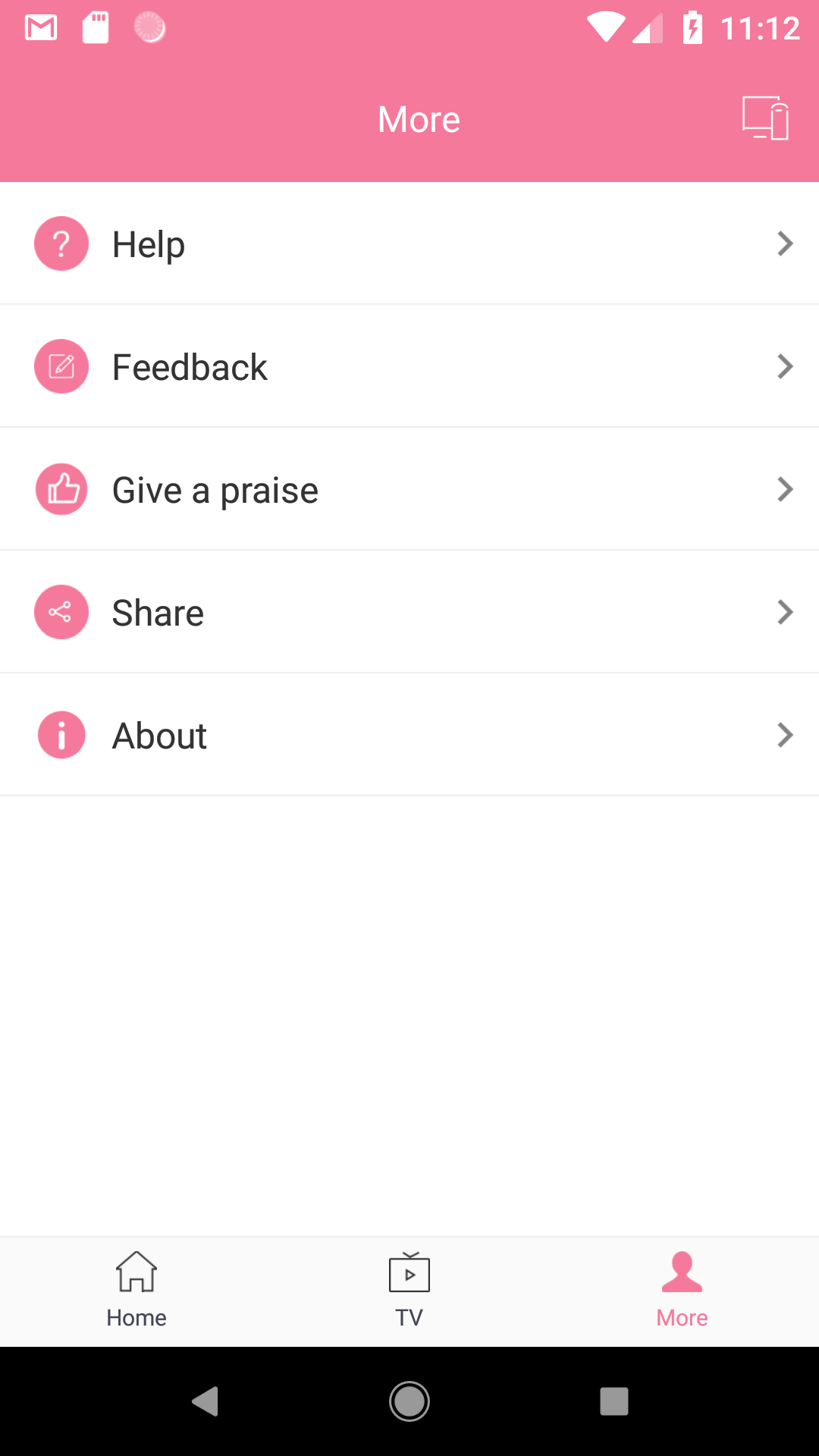
Task: Switch to the Home tab
Action: (x=136, y=1291)
